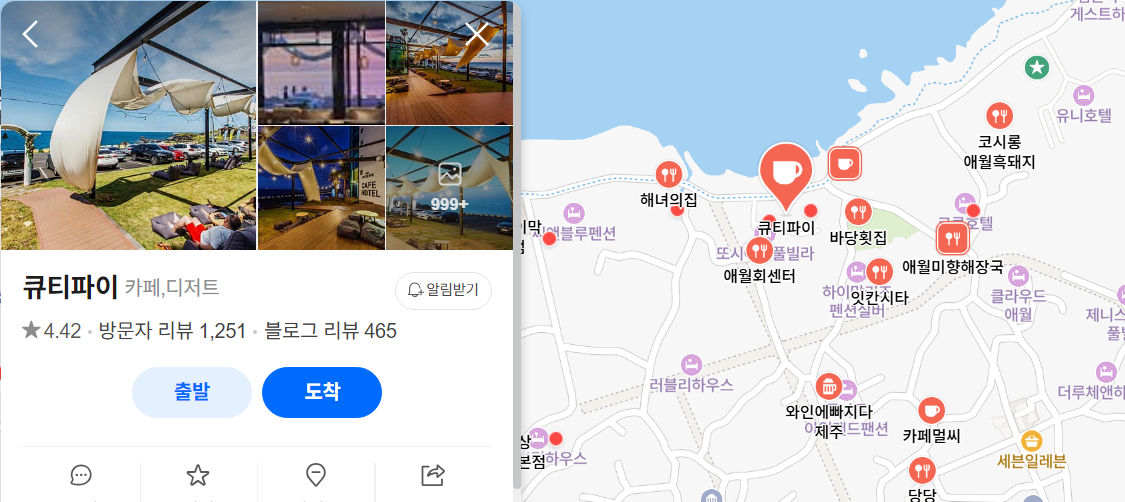This screenshot has width=1125, height=502.
Task: View all 999+ photos
Action: 449,187
